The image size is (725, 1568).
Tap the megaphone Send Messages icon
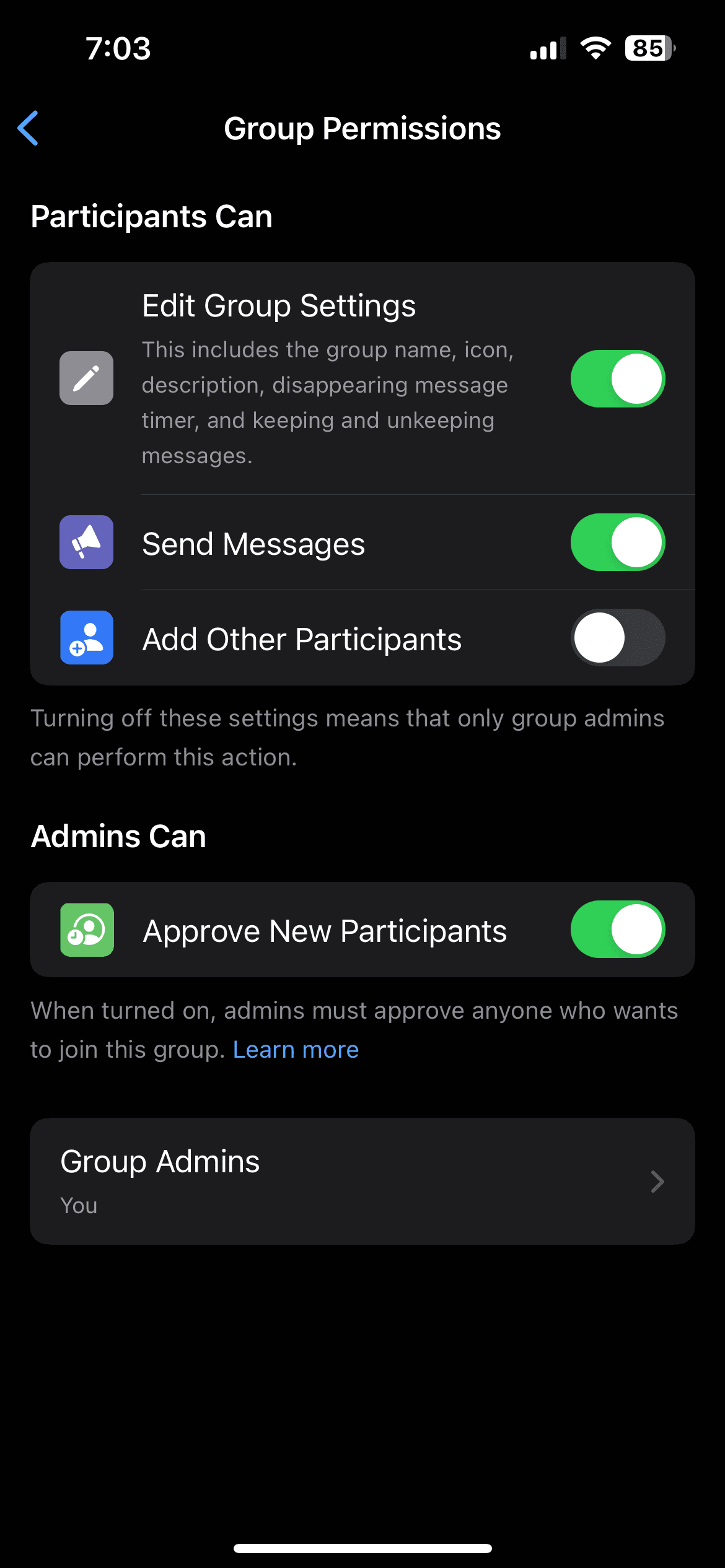(x=86, y=542)
